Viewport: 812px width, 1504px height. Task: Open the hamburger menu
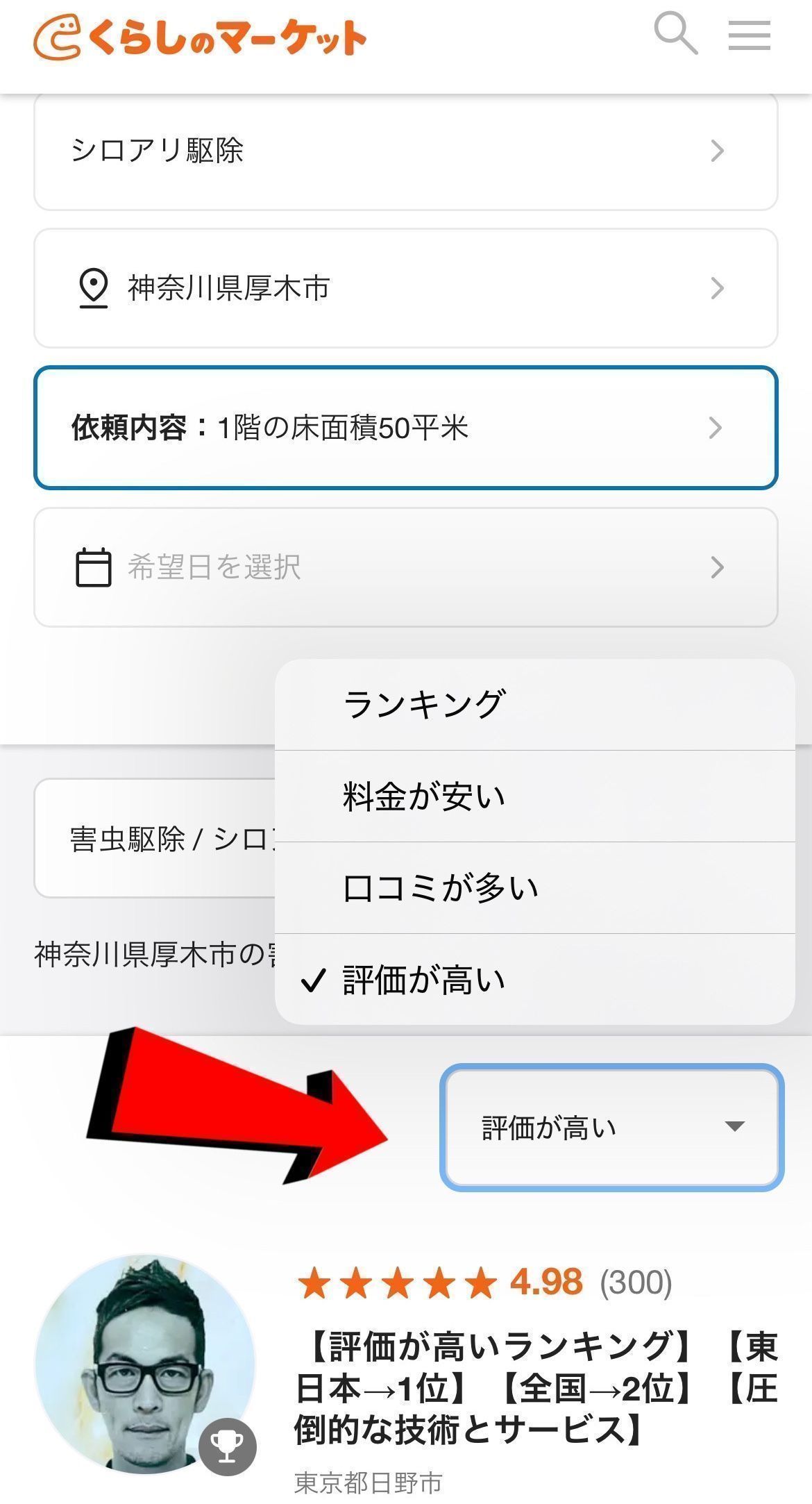[x=749, y=35]
